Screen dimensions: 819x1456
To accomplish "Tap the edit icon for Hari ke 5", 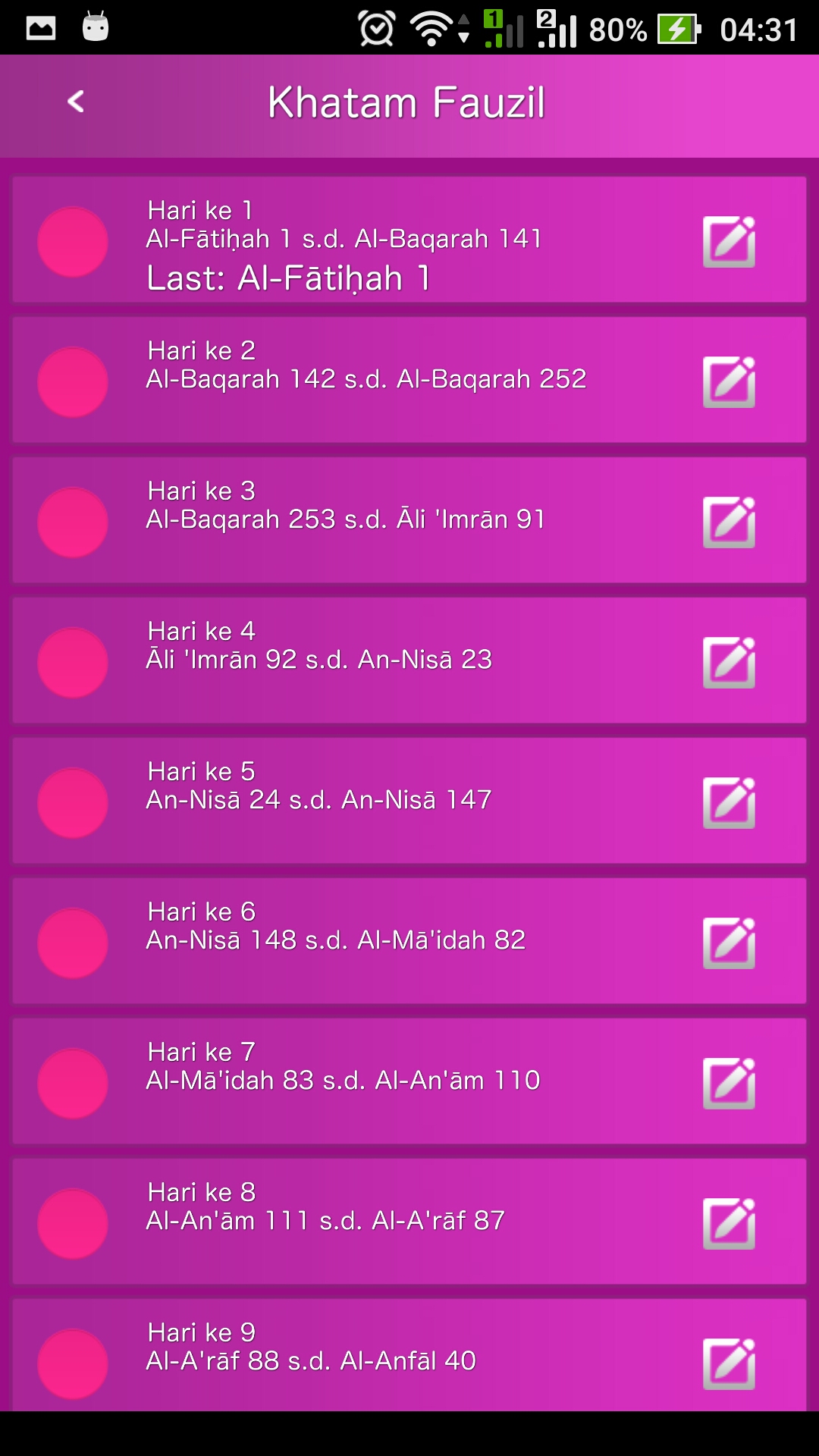I will (x=729, y=803).
